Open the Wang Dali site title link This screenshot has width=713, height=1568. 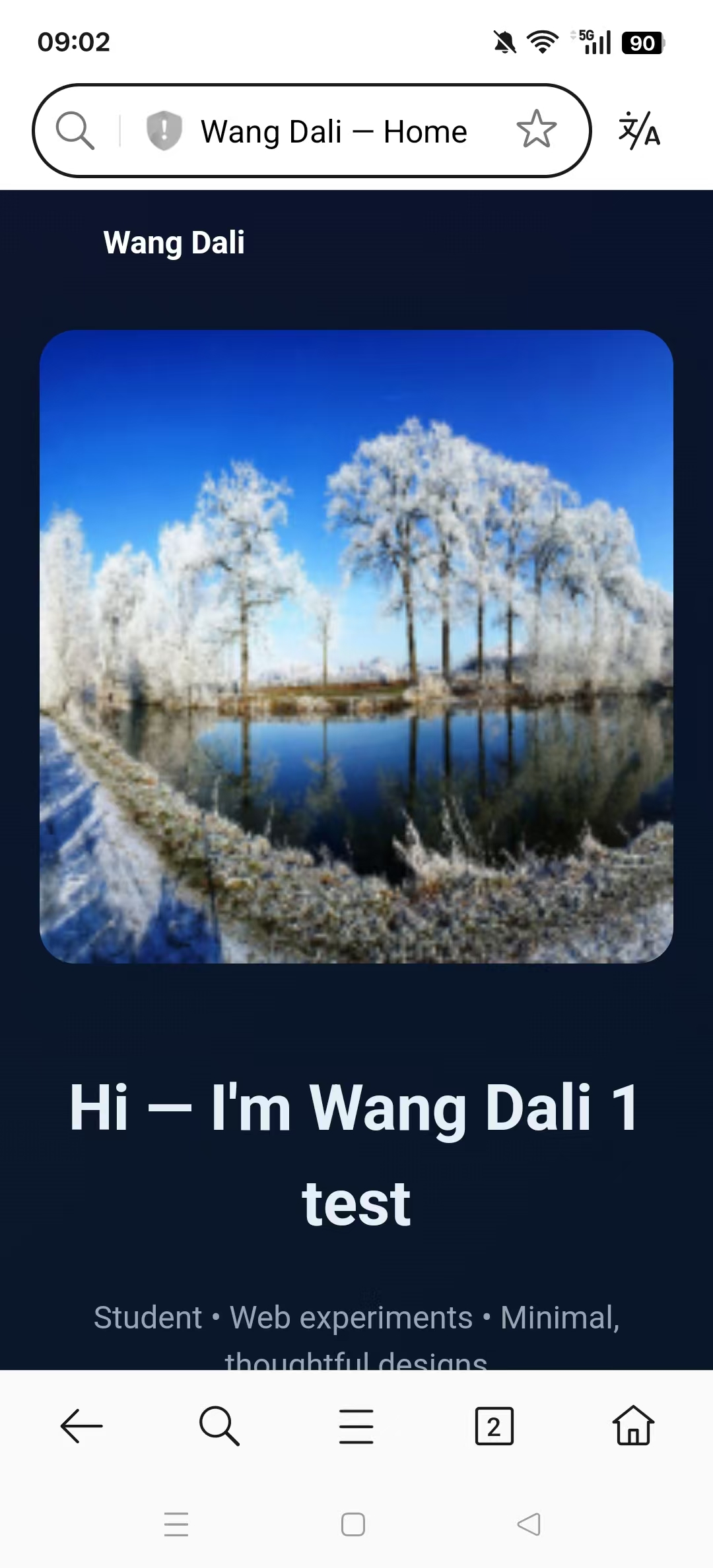pos(174,243)
